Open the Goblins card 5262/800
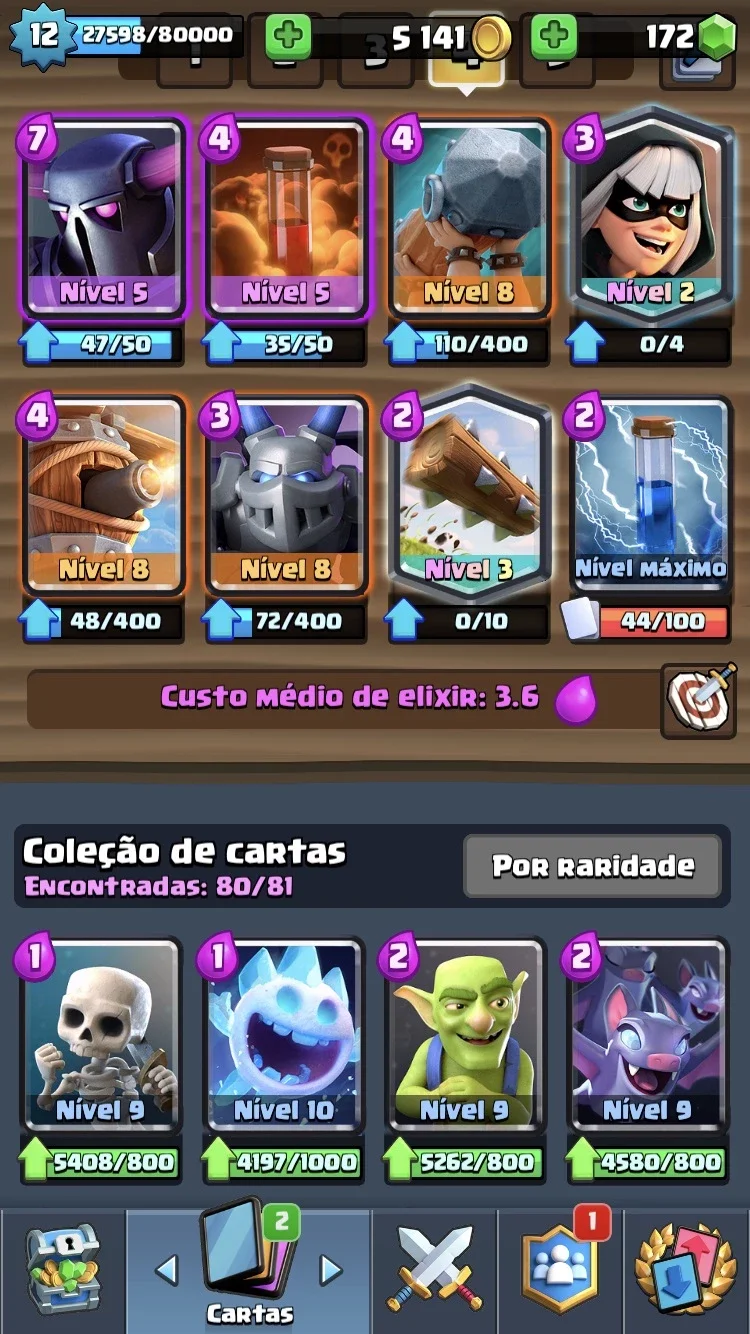 (466, 1038)
